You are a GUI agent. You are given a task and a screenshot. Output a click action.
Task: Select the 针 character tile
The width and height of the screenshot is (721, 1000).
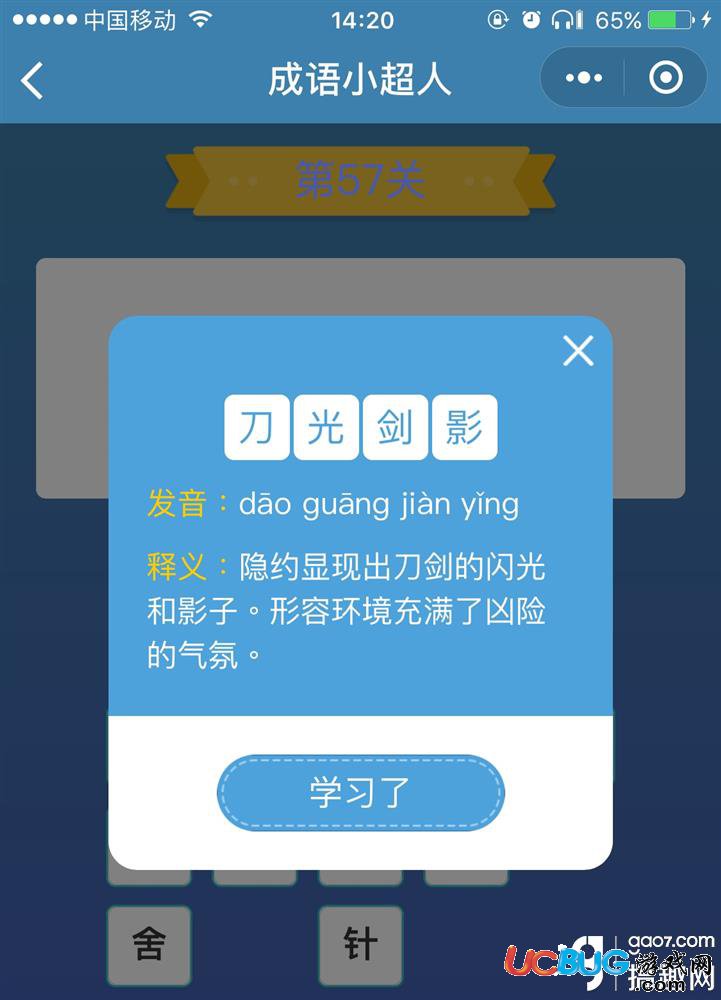coord(360,944)
